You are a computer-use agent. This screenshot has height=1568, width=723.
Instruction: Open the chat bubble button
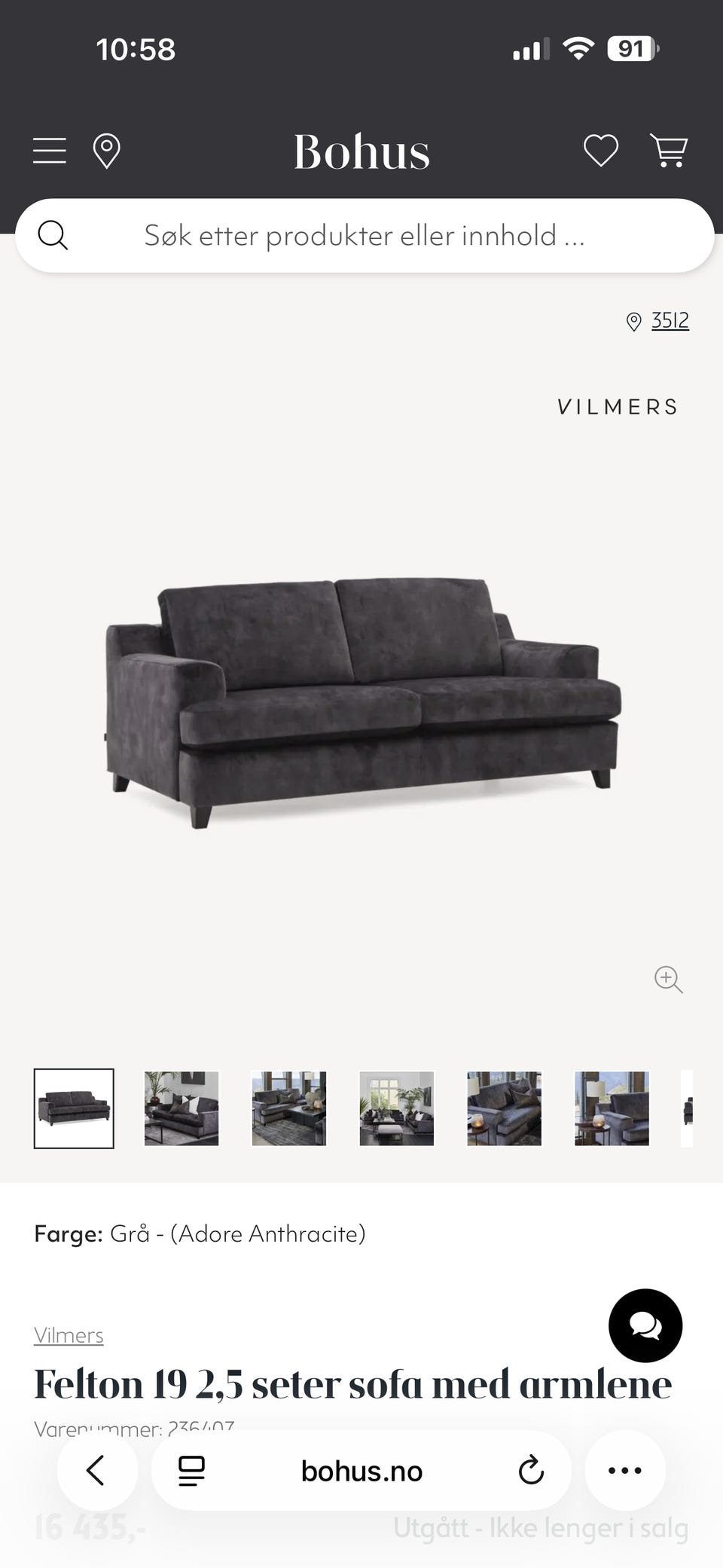[x=645, y=1325]
